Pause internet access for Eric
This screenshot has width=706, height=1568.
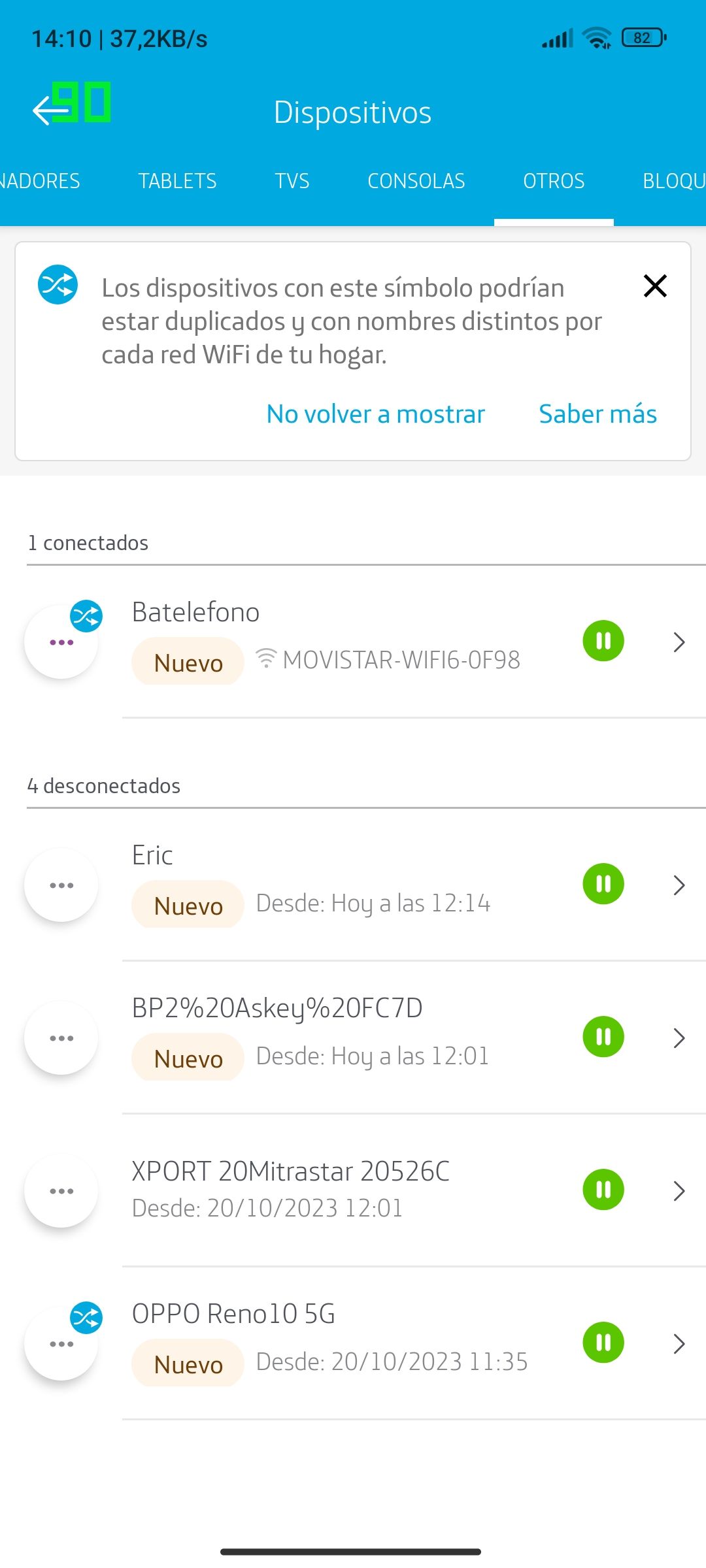point(602,885)
